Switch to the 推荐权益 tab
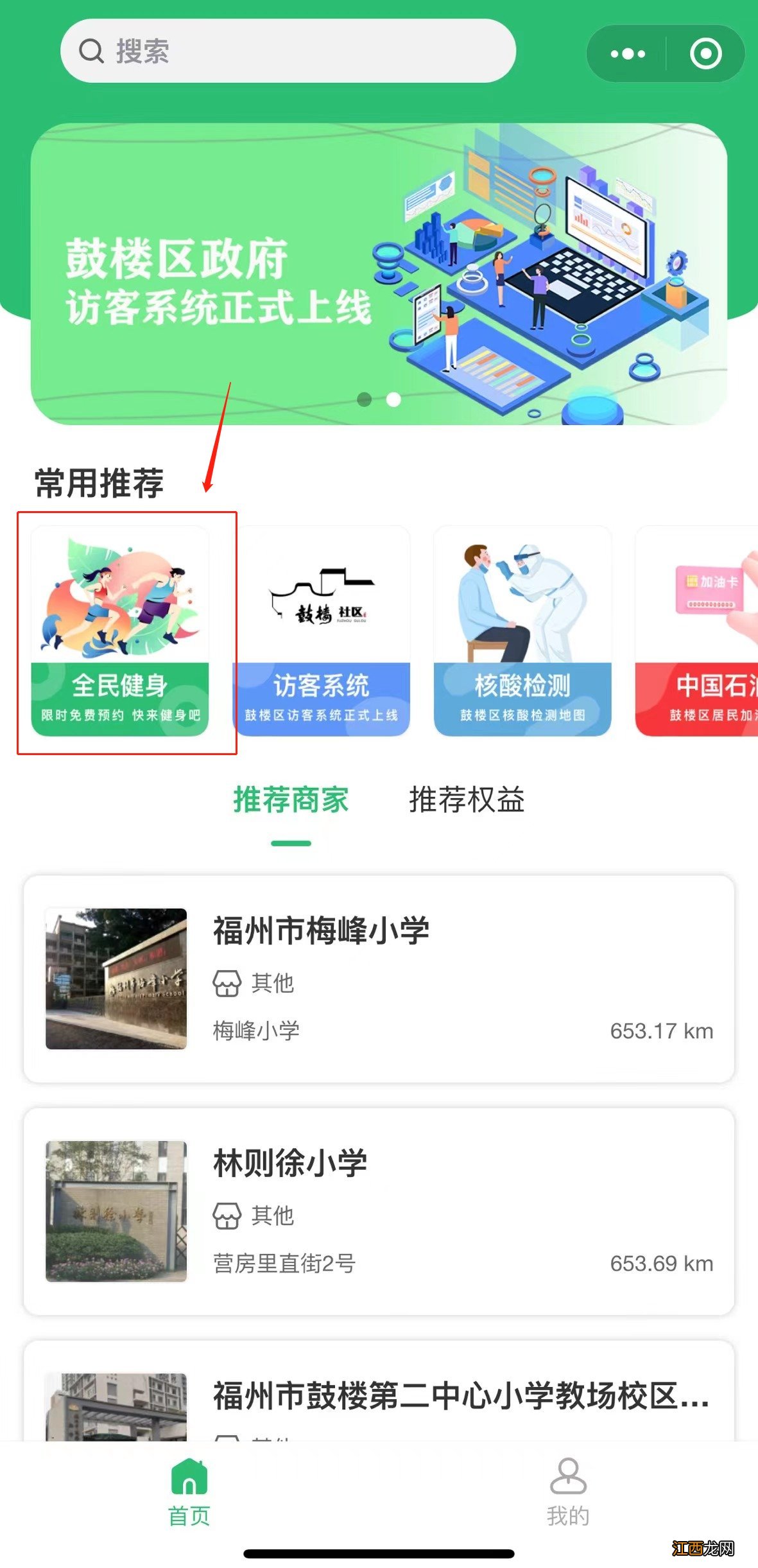Viewport: 758px width, 1568px height. point(465,801)
